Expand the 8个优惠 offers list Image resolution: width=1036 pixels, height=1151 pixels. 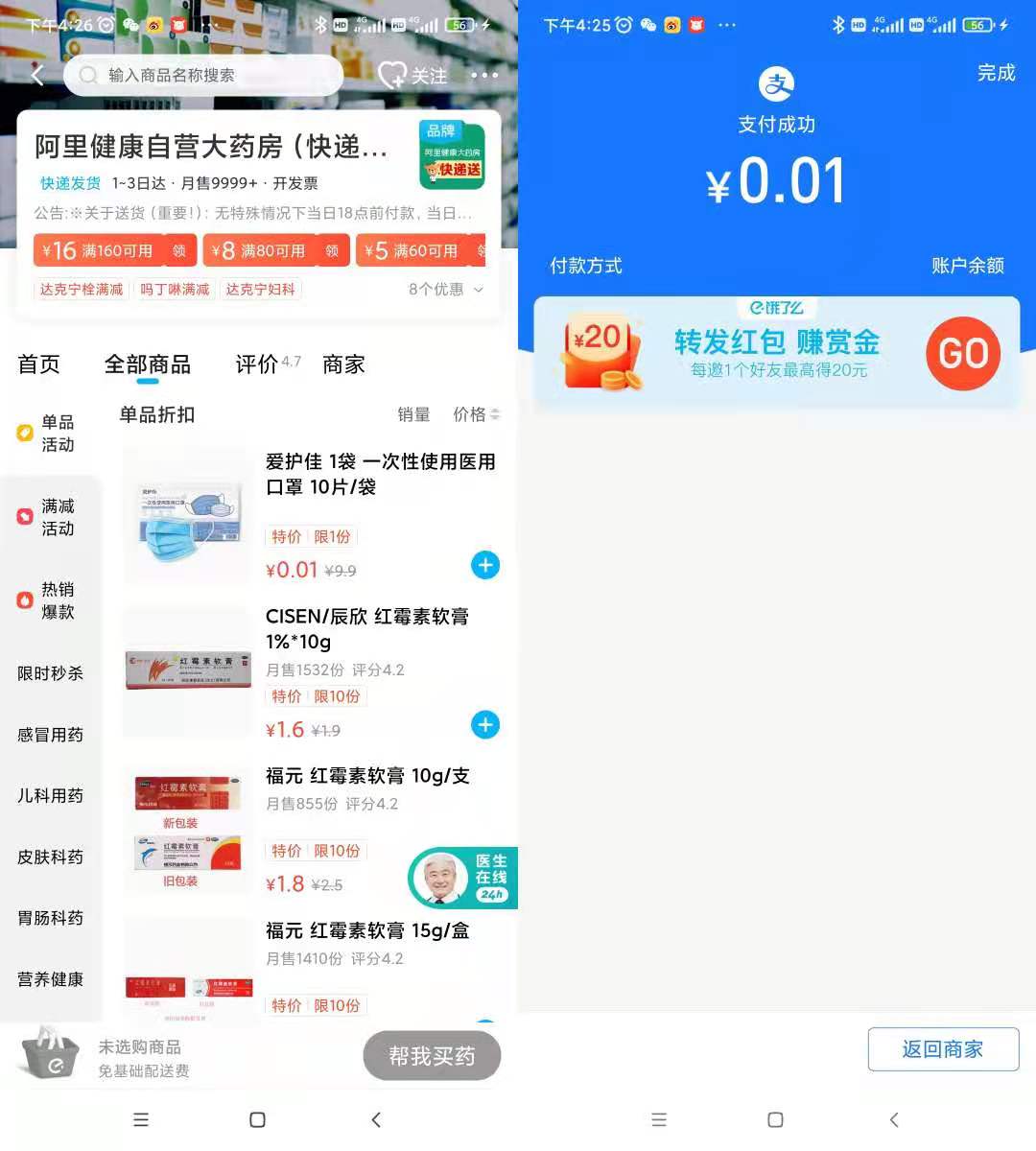tap(446, 289)
